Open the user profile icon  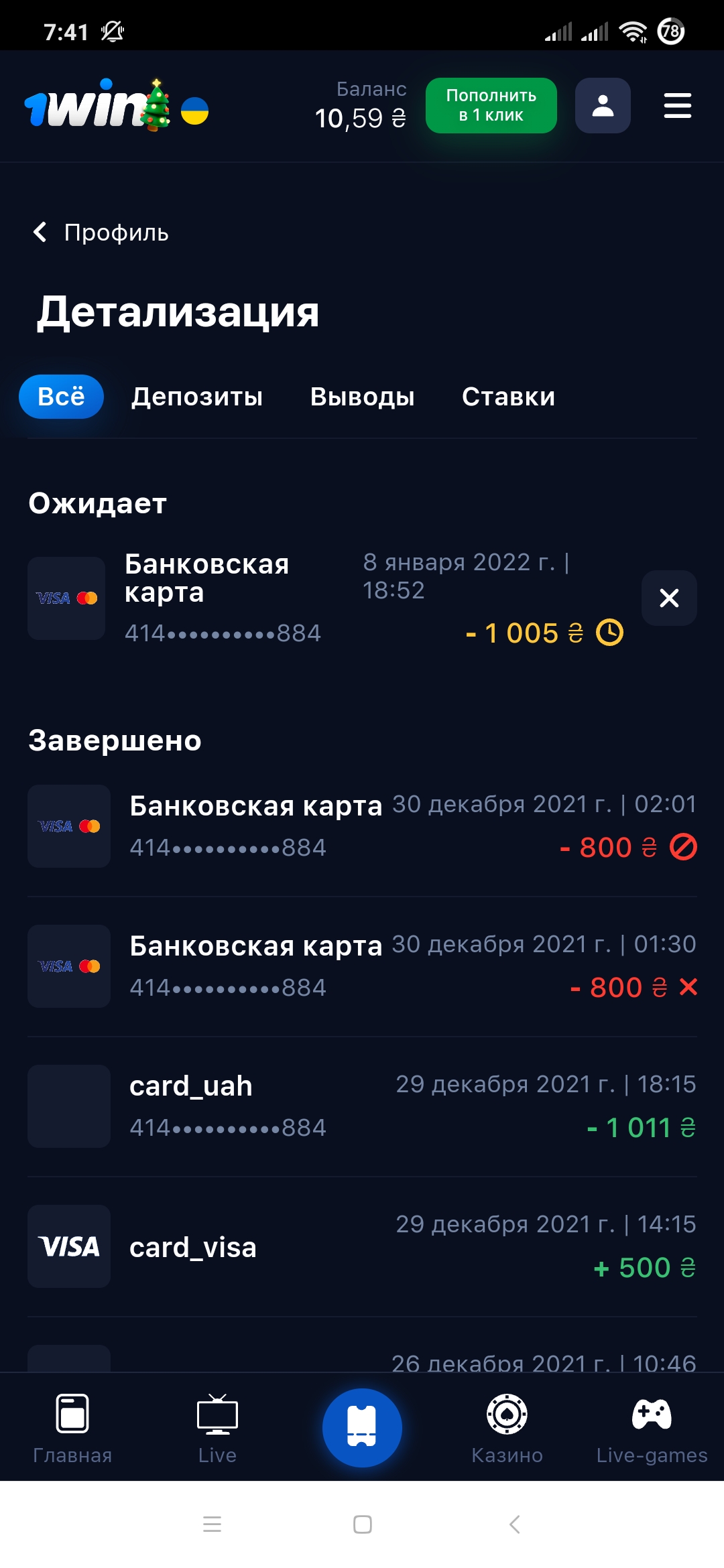click(603, 105)
